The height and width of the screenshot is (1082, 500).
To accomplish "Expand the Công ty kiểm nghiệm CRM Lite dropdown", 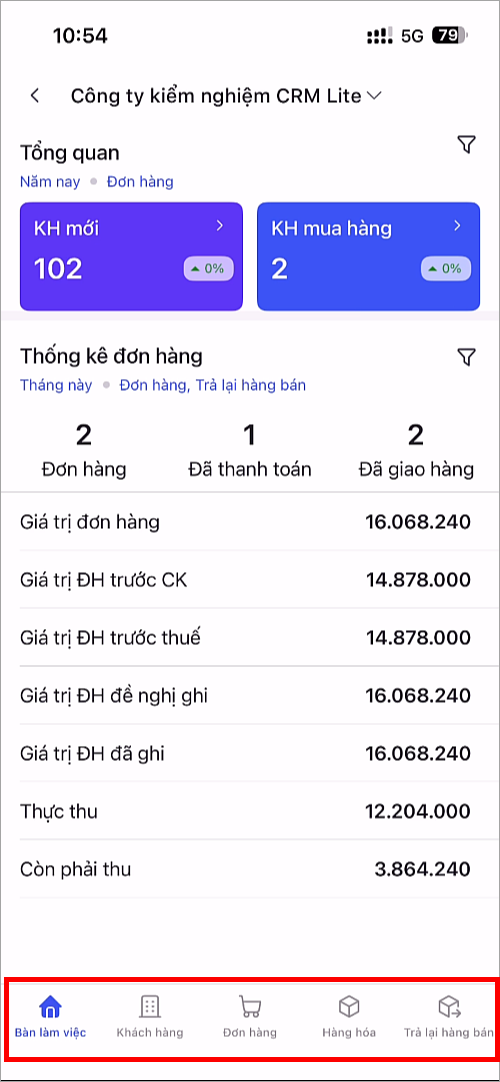I will click(226, 96).
